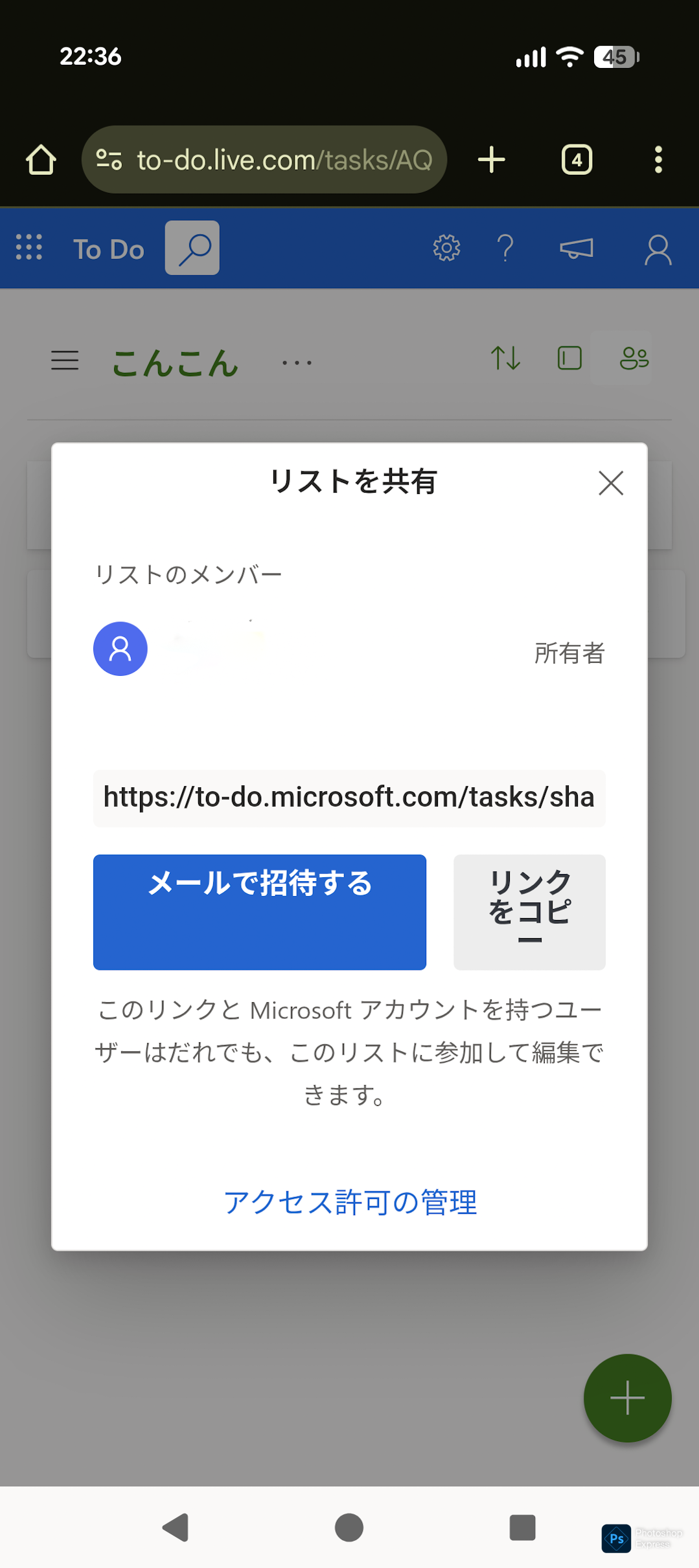Image resolution: width=699 pixels, height=1568 pixels.
Task: Go to the browser home page
Action: pyautogui.click(x=41, y=160)
